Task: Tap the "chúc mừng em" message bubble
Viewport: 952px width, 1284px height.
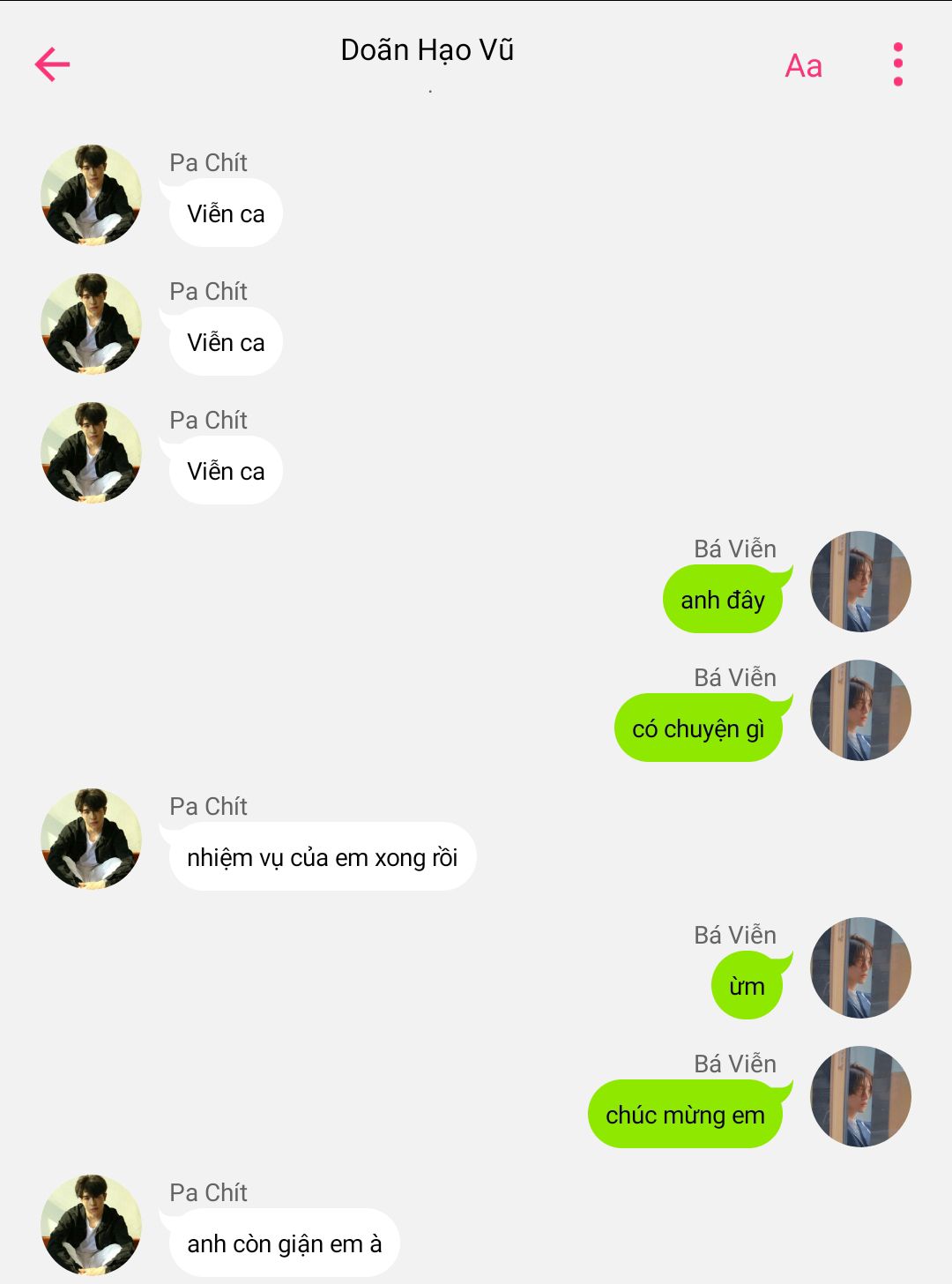Action: coord(685,1115)
